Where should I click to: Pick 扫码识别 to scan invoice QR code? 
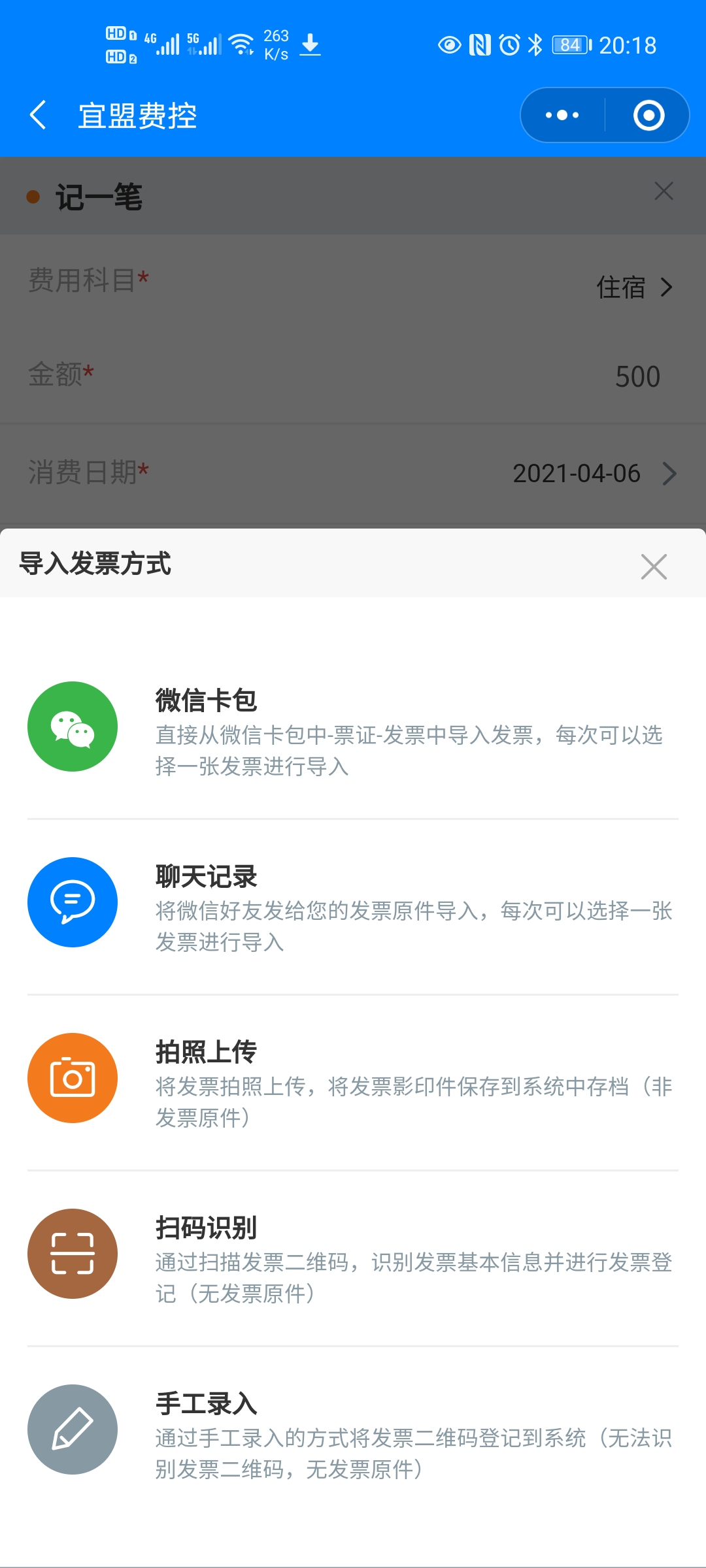click(353, 1258)
